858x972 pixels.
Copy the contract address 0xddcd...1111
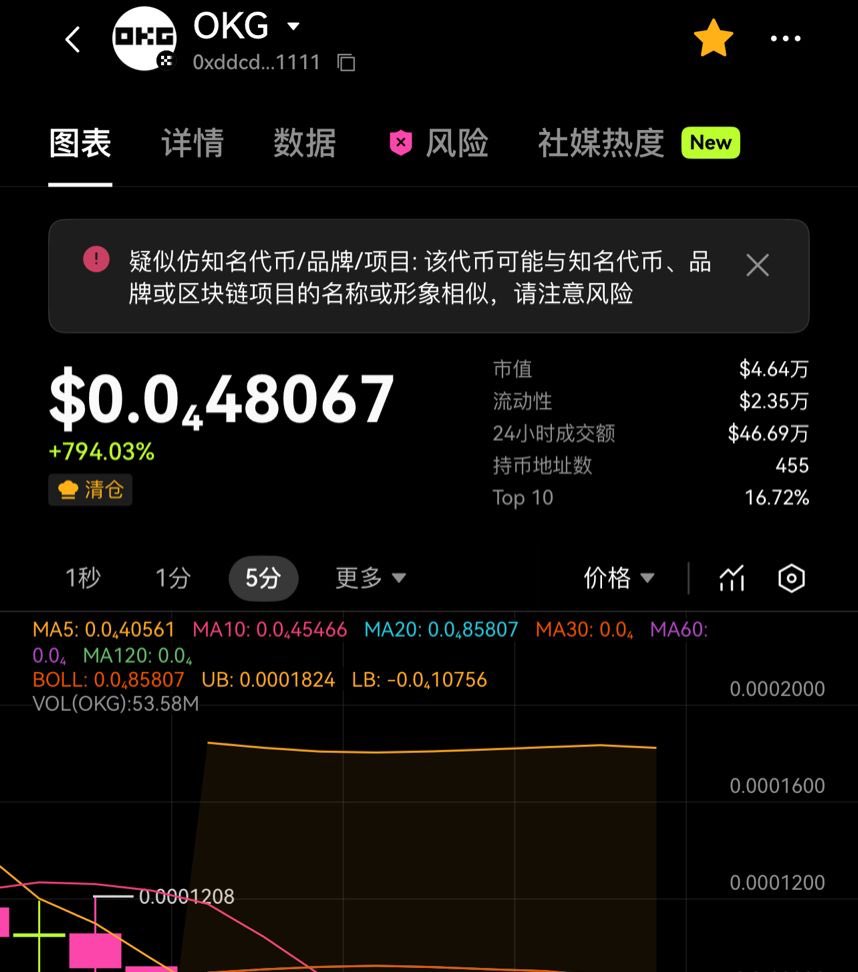346,63
